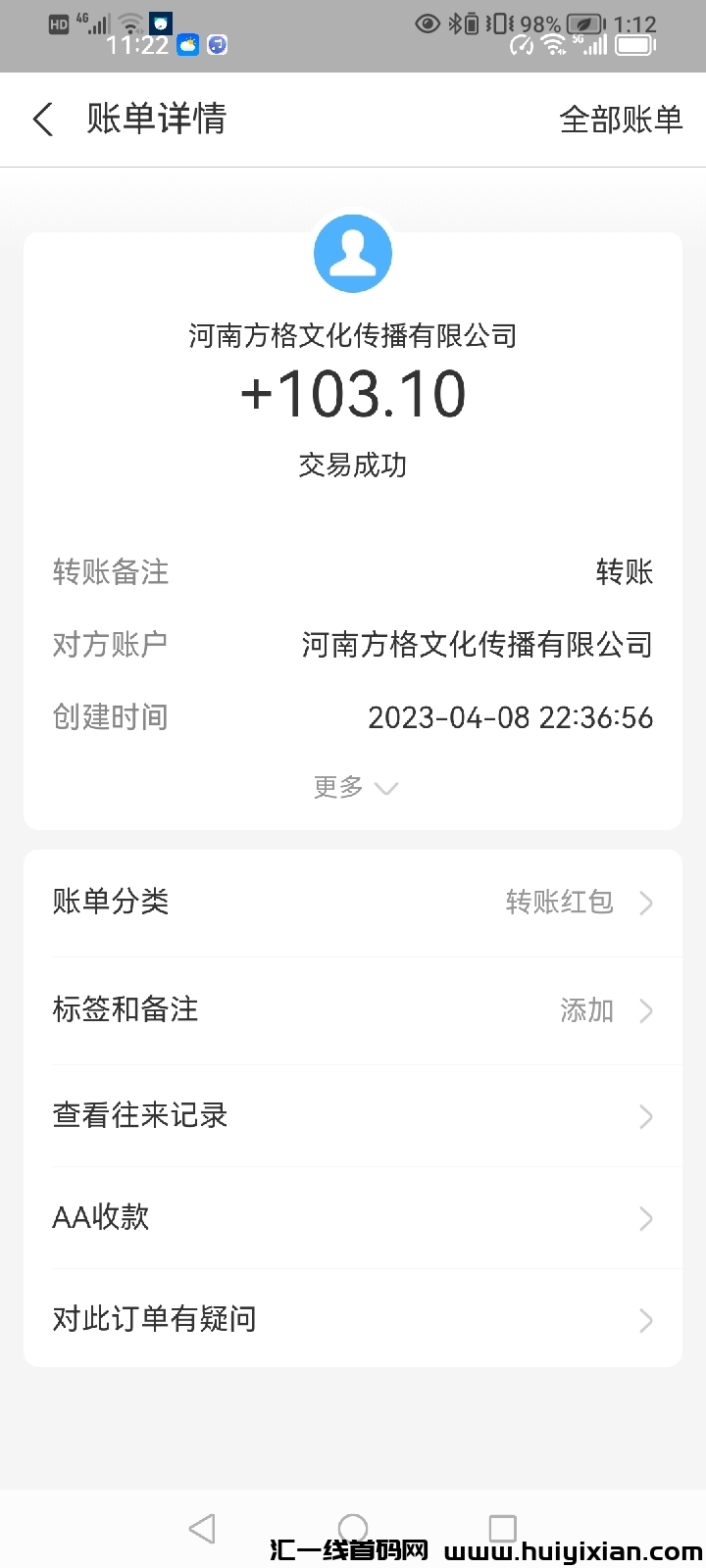Viewport: 706px width, 1568px height.
Task: Open 查看往来记录
Action: tap(353, 1116)
